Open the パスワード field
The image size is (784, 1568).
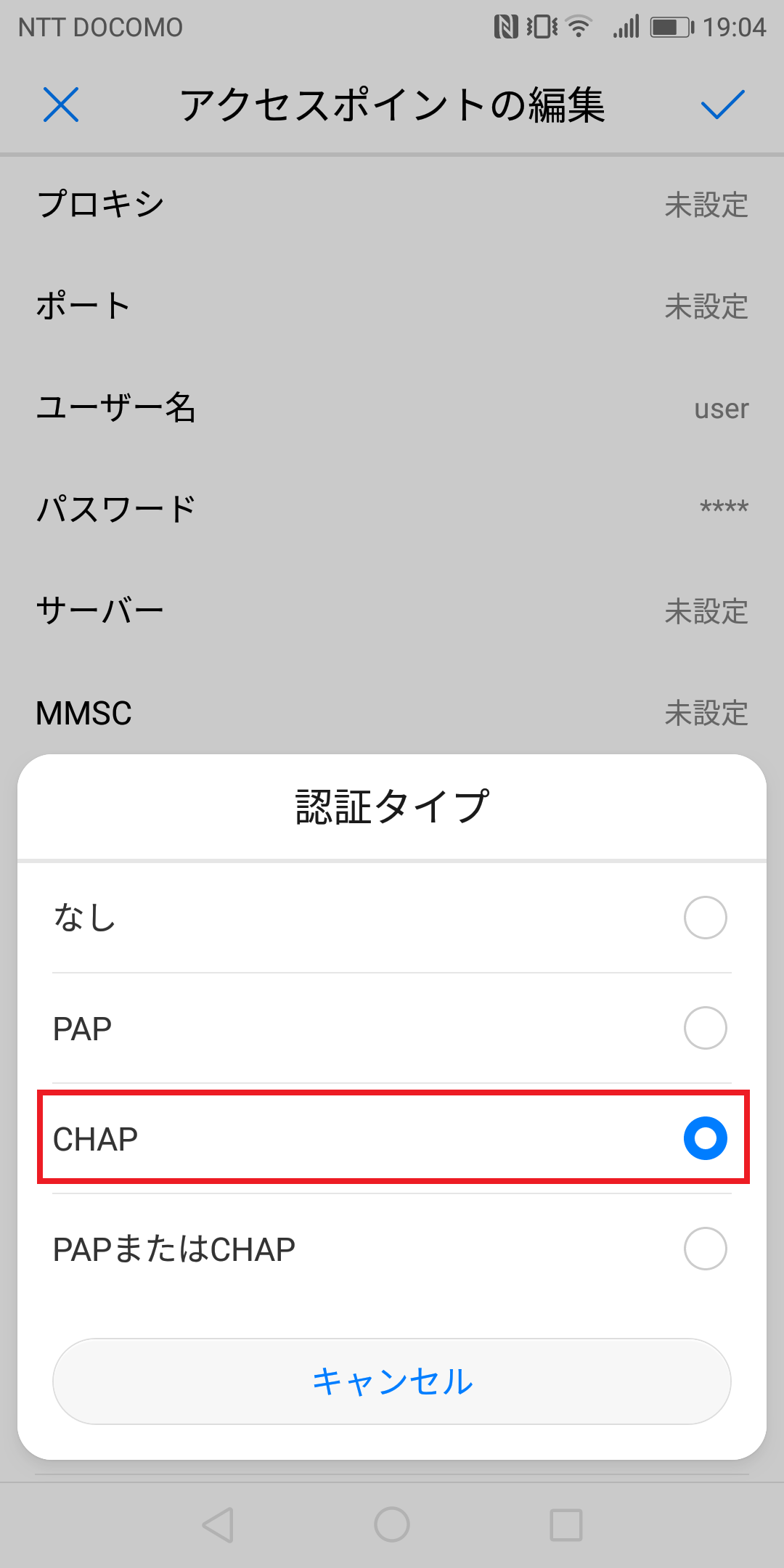pos(392,508)
